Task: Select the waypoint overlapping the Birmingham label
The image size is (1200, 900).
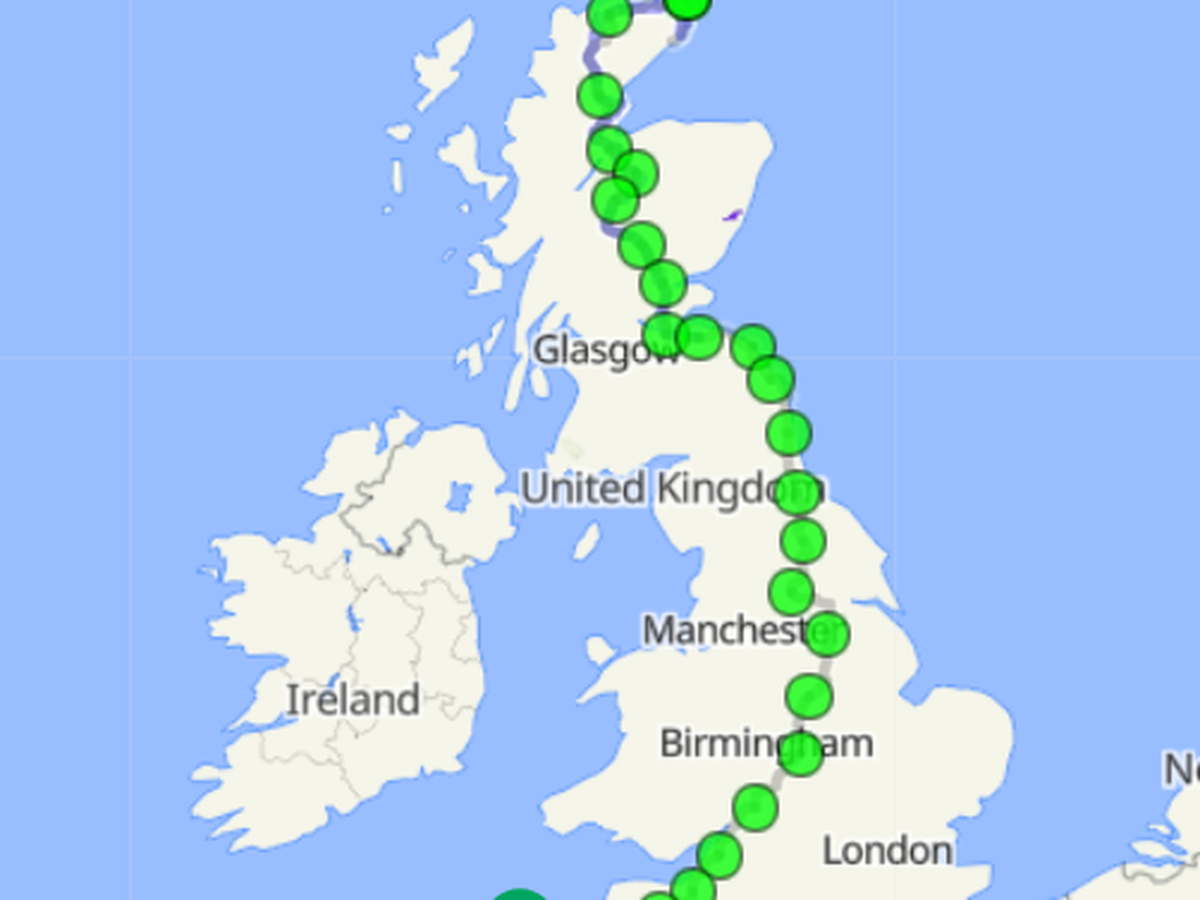Action: (799, 754)
